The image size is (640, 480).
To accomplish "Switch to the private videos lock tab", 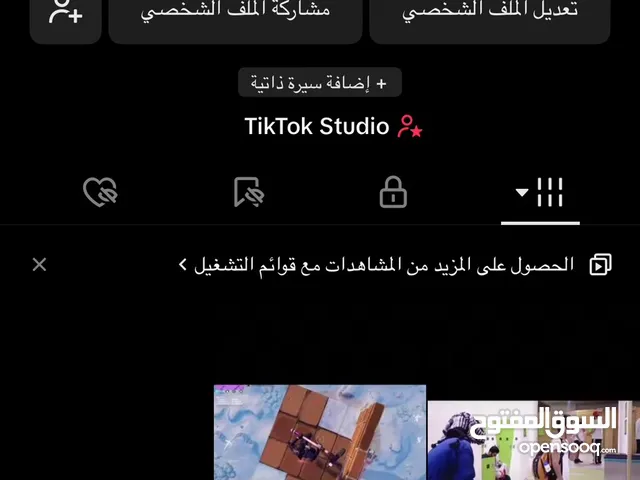I will click(393, 192).
